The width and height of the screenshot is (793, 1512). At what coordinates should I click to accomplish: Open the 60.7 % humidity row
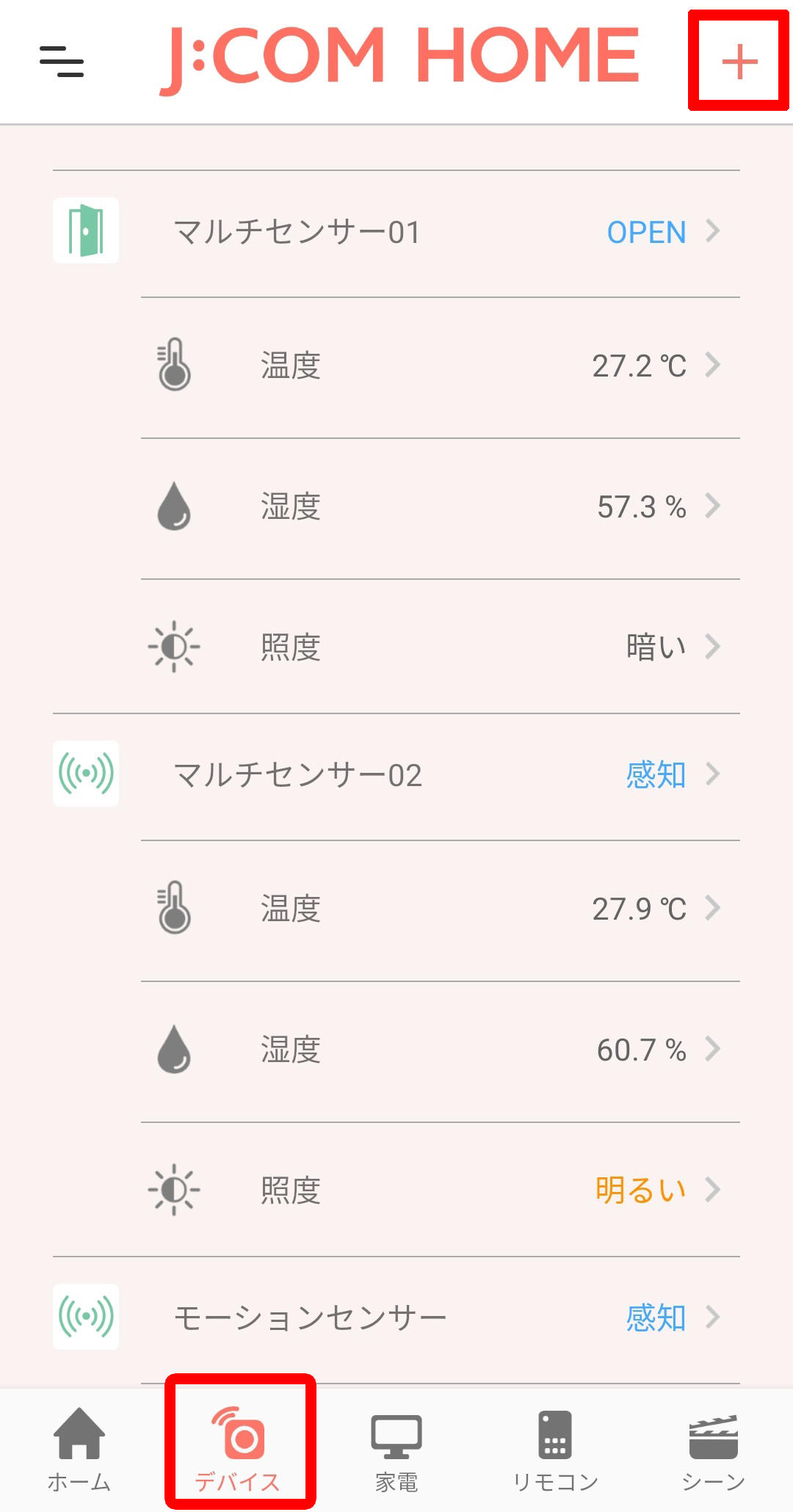(x=441, y=1050)
